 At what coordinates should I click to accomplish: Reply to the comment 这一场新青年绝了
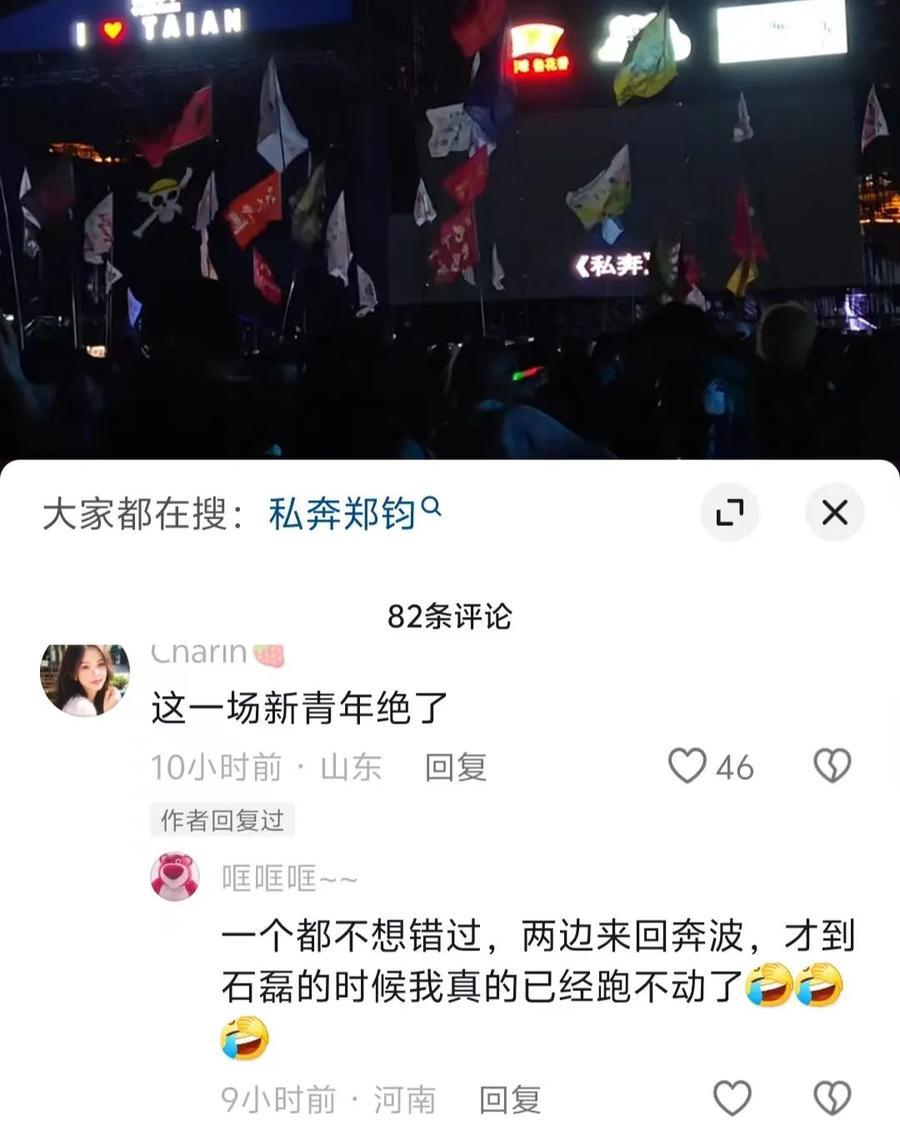click(455, 767)
